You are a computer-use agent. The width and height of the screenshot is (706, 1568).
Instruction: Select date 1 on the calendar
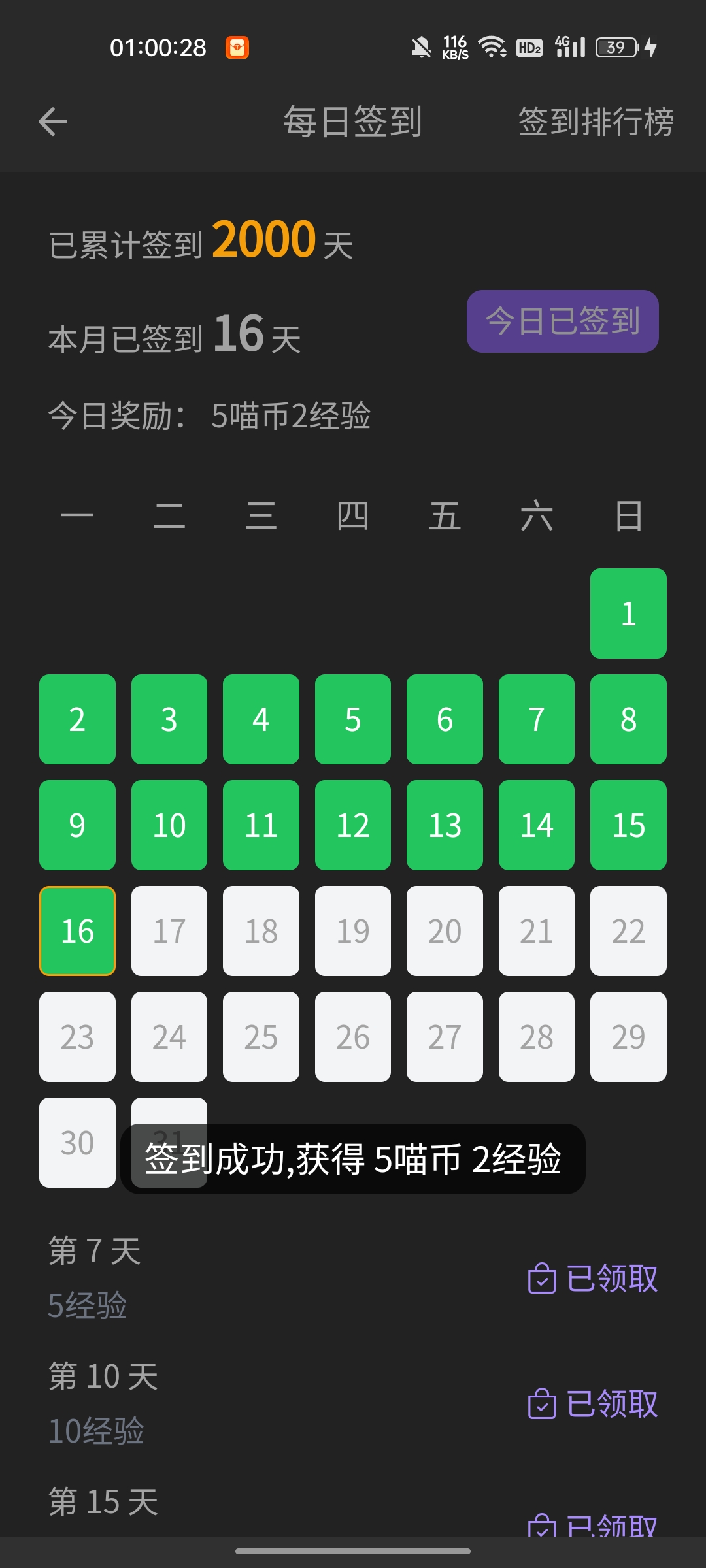[628, 613]
